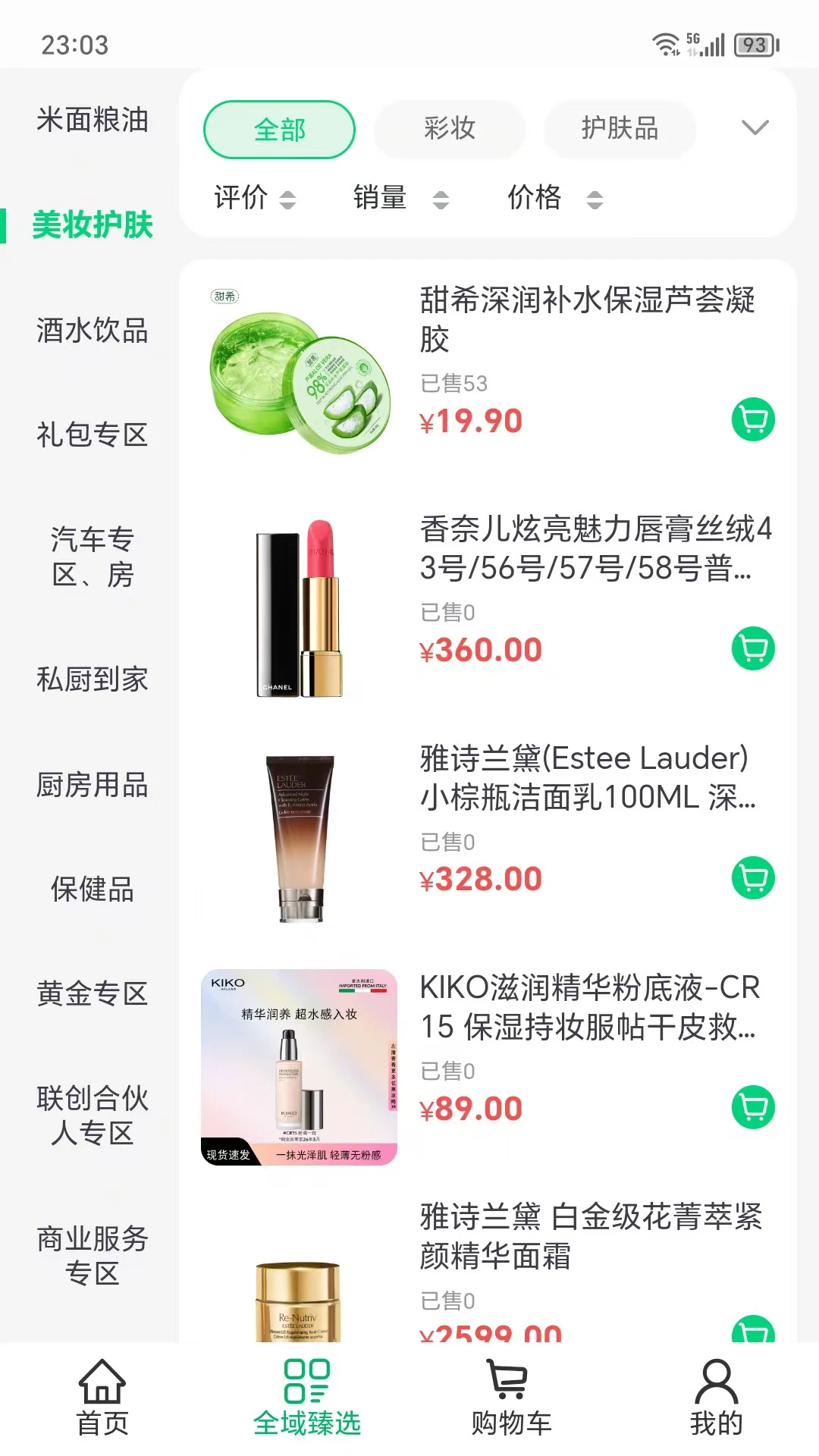This screenshot has height=1456, width=819.
Task: Sort products by 价格
Action: pyautogui.click(x=554, y=198)
